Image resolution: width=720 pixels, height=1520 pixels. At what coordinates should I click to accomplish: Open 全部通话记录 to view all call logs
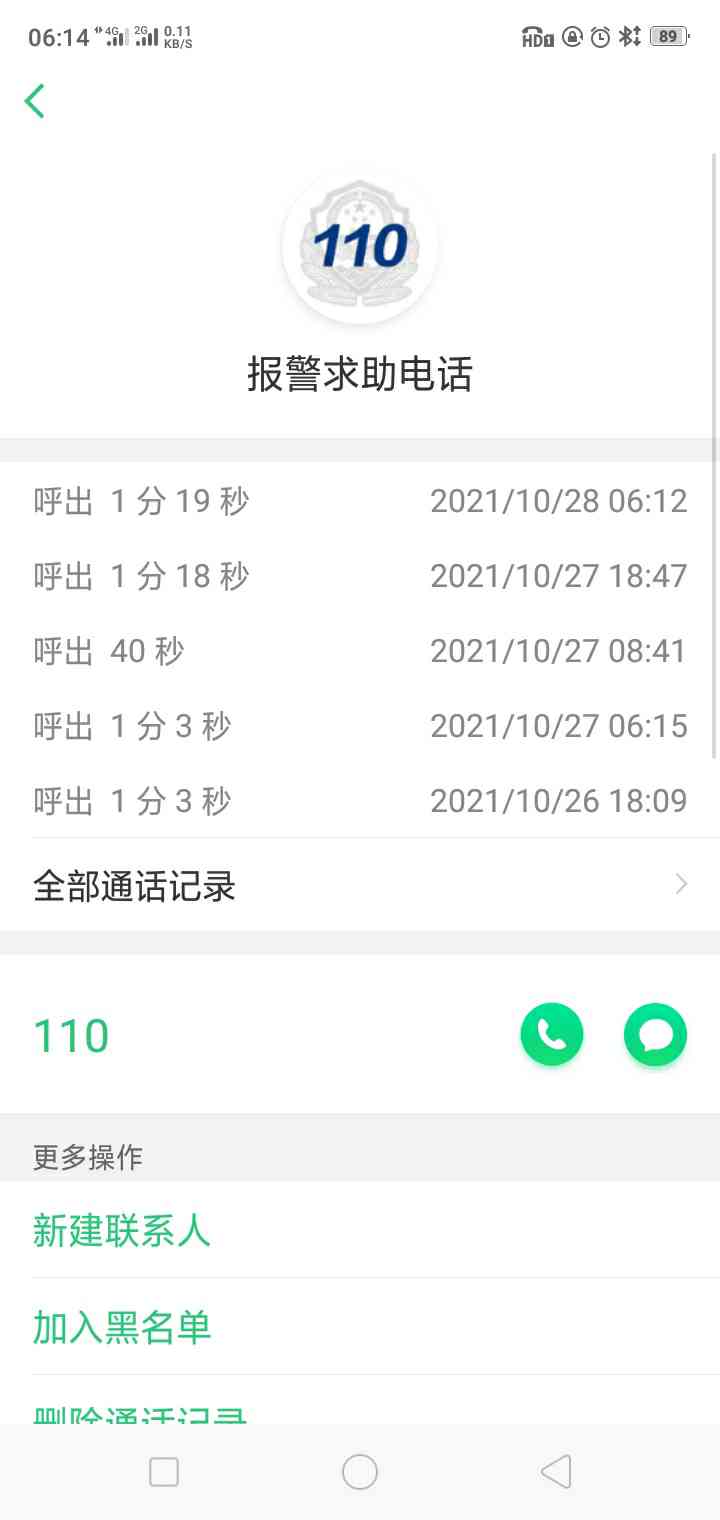[360, 885]
